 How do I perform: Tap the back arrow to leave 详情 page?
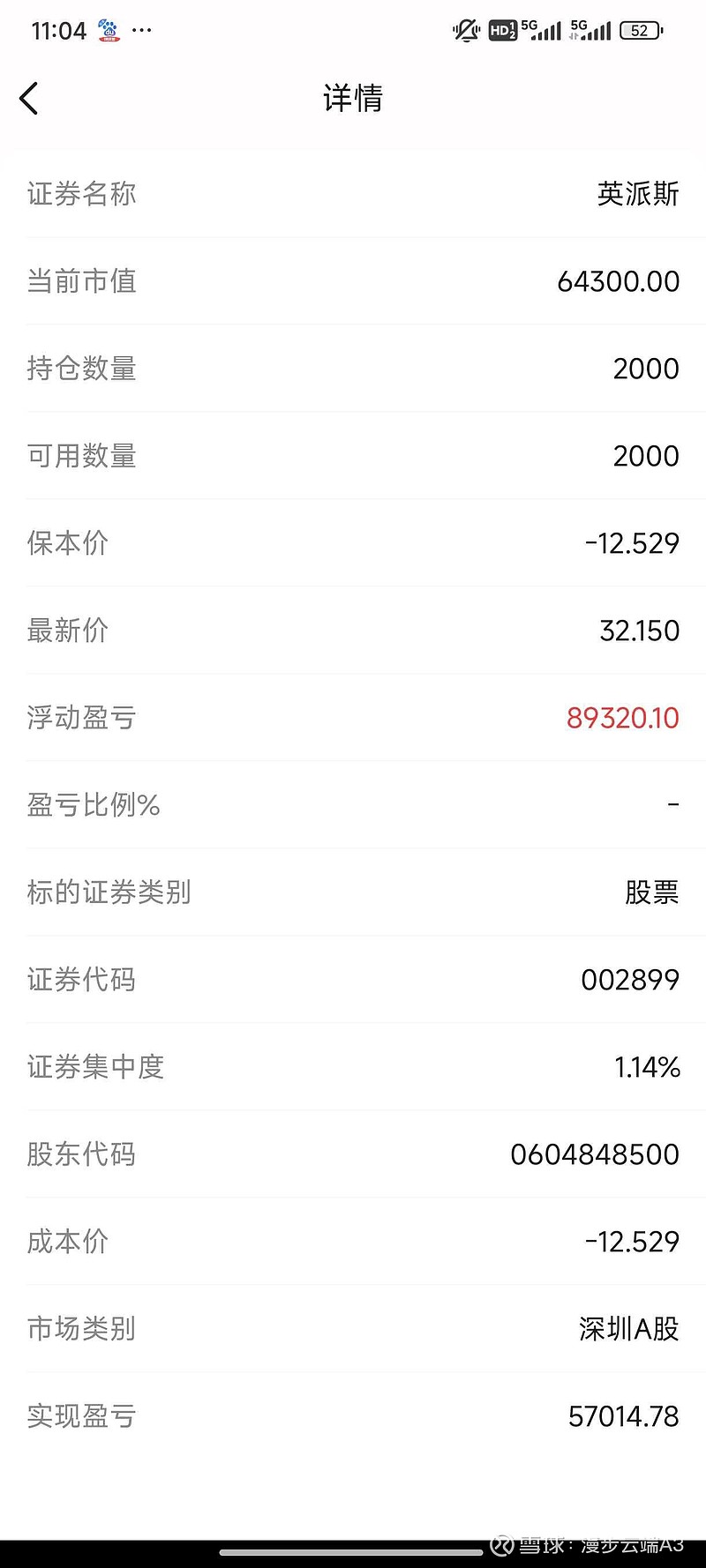click(x=29, y=98)
